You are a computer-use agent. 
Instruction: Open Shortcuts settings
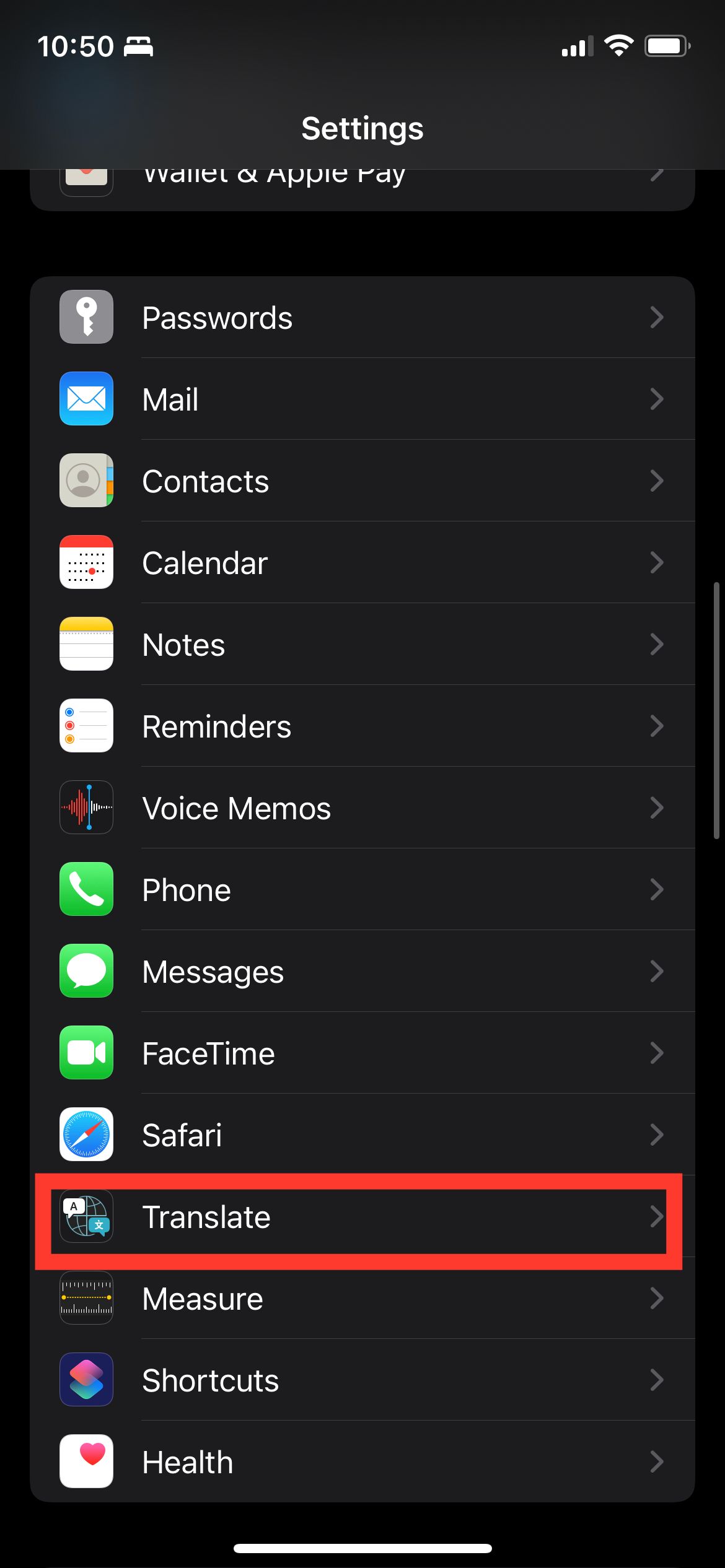coord(362,1380)
